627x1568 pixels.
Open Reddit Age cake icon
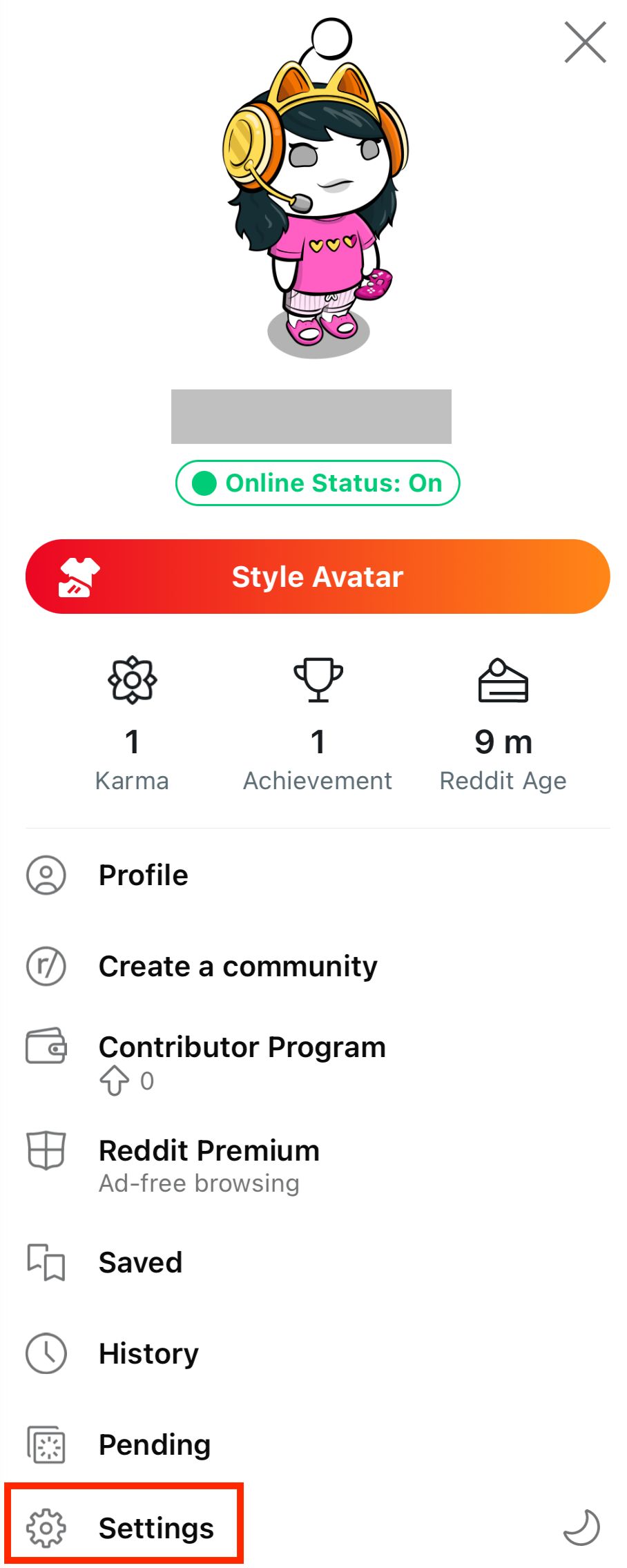(503, 680)
